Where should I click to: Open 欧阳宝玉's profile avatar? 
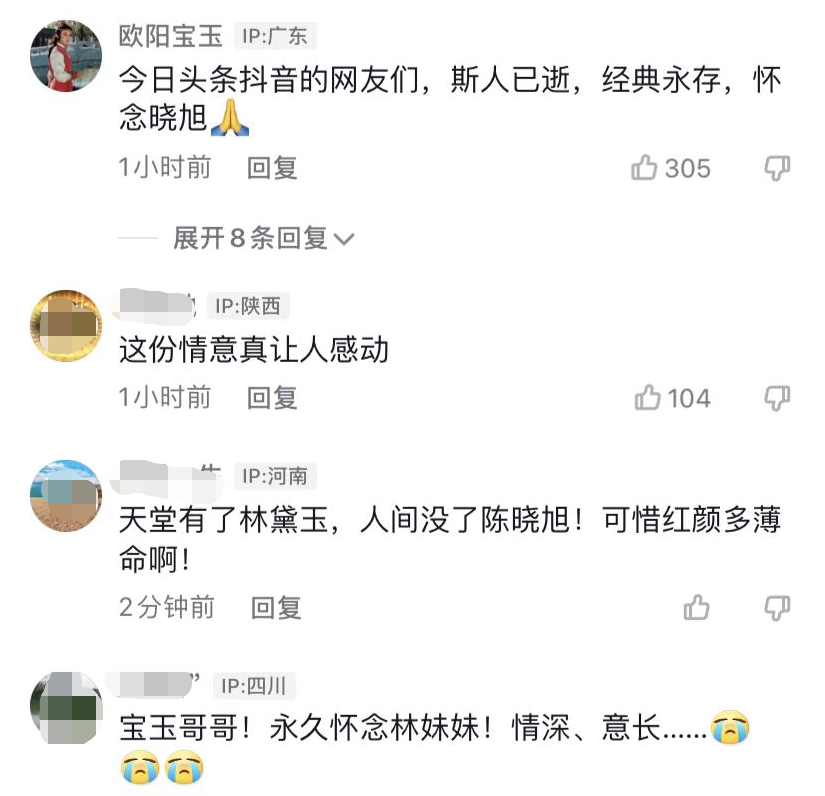coord(66,54)
